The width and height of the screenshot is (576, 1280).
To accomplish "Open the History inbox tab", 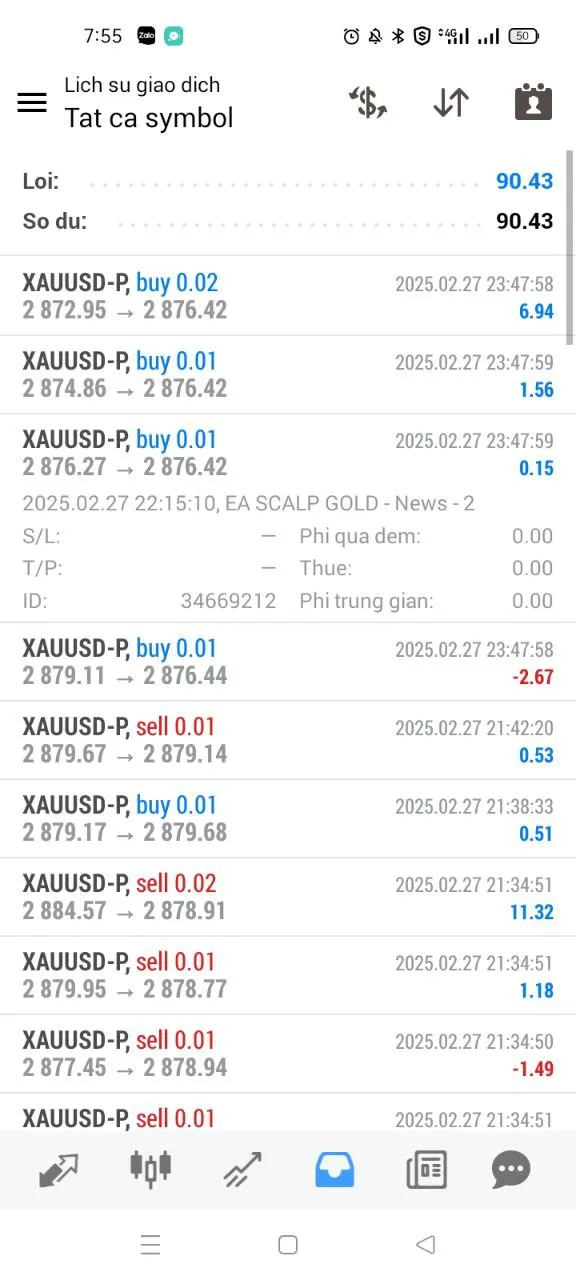I will 335,1168.
